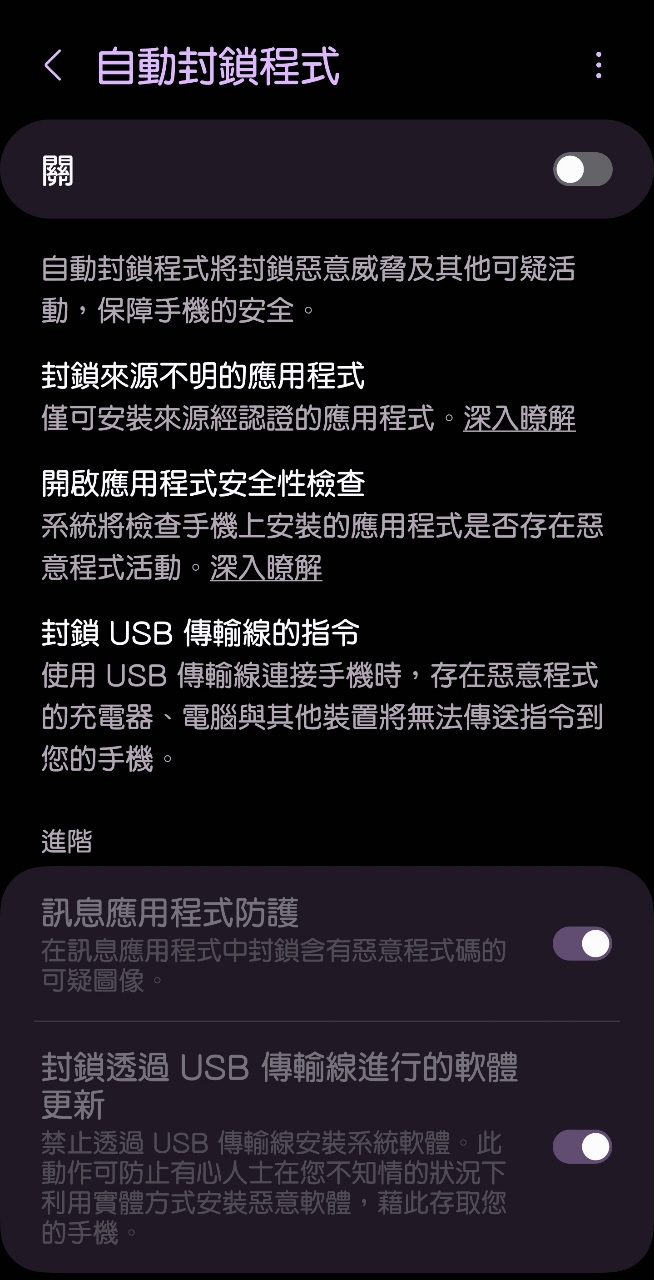Viewport: 654px width, 1280px height.
Task: Open the overflow menu
Action: (x=598, y=66)
